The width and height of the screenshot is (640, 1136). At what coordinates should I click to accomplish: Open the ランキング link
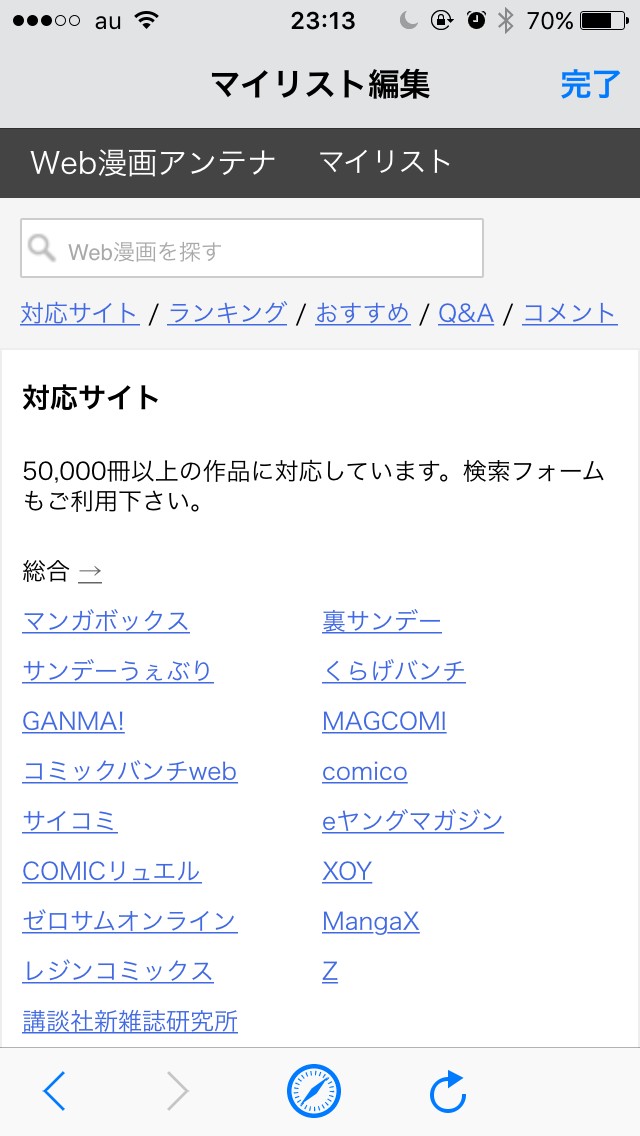click(227, 313)
